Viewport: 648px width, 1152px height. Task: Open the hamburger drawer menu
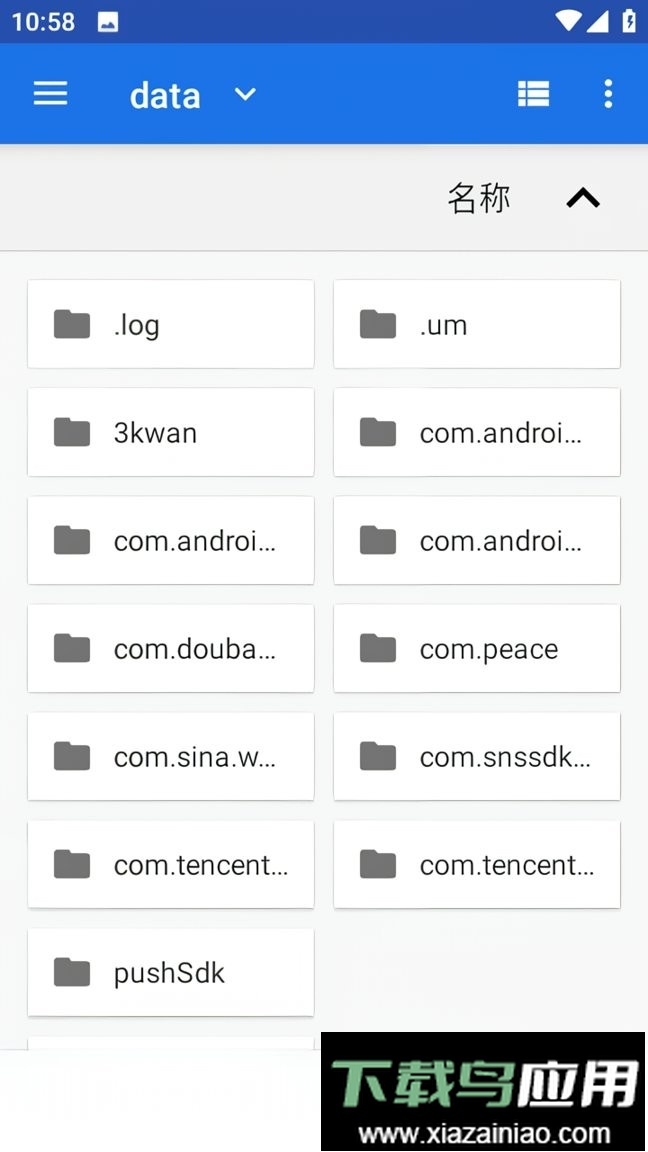click(50, 94)
